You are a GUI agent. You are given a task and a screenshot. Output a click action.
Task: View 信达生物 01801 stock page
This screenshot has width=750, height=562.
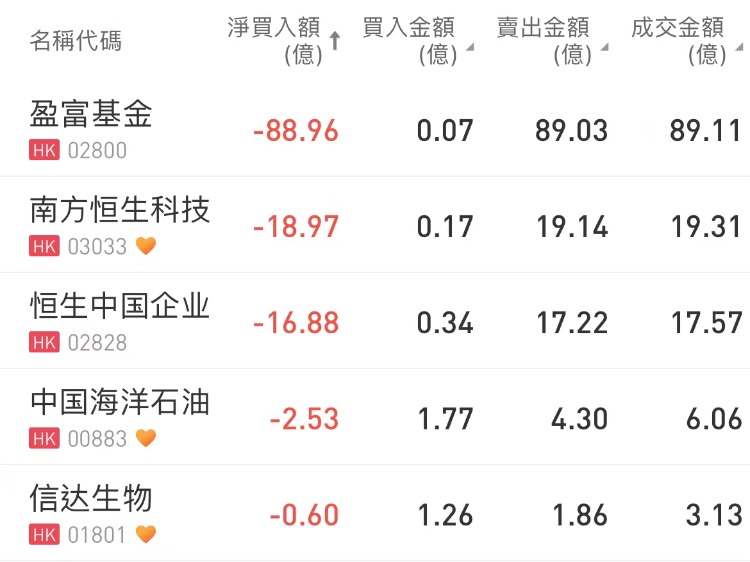pyautogui.click(x=91, y=513)
